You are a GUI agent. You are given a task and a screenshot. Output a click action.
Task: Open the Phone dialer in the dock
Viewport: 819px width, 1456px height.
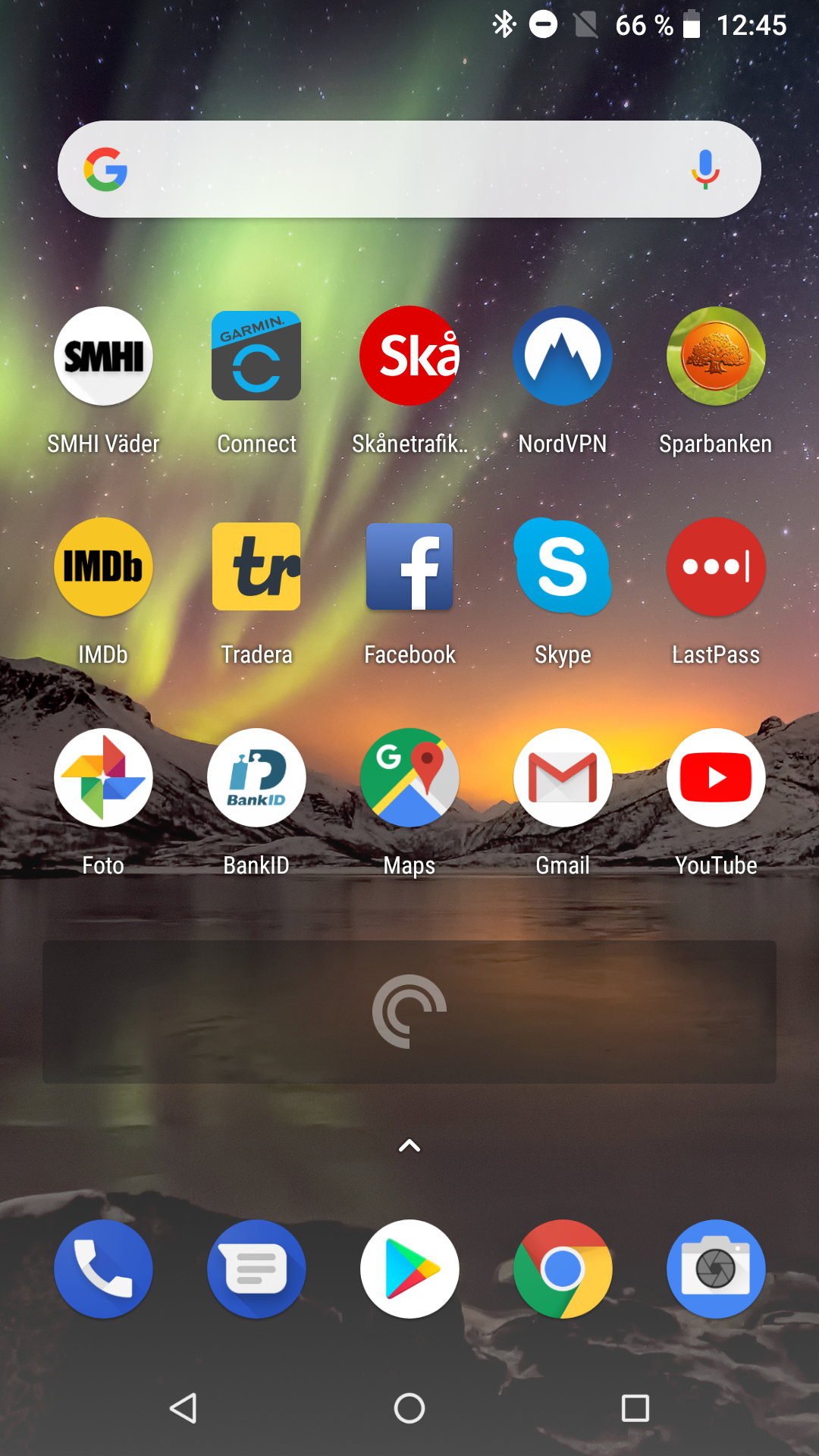click(x=103, y=1269)
